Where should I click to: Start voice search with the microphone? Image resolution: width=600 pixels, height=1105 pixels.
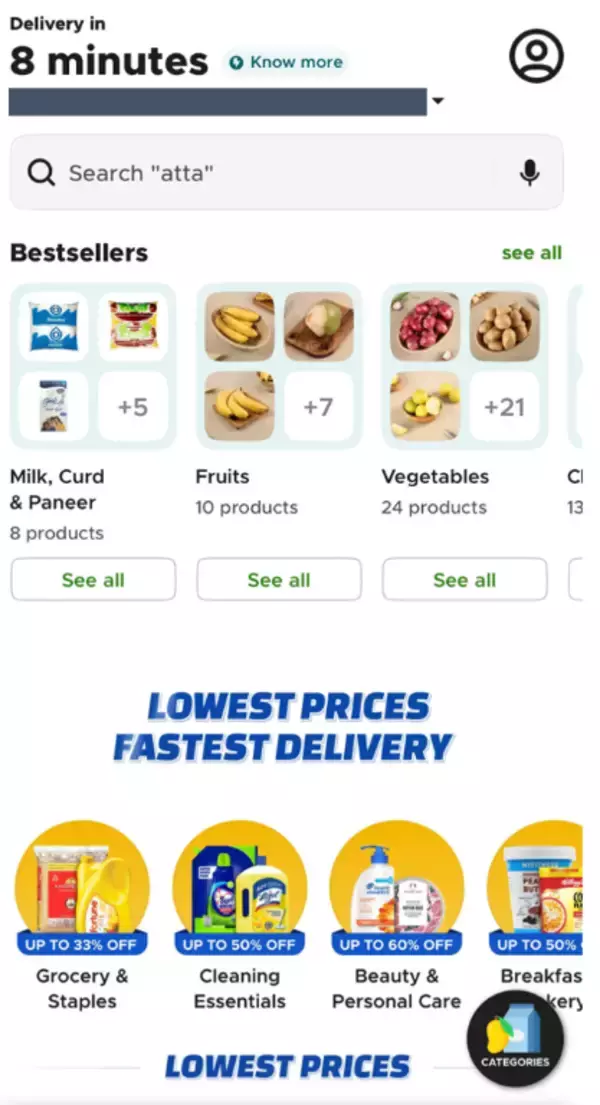point(530,173)
